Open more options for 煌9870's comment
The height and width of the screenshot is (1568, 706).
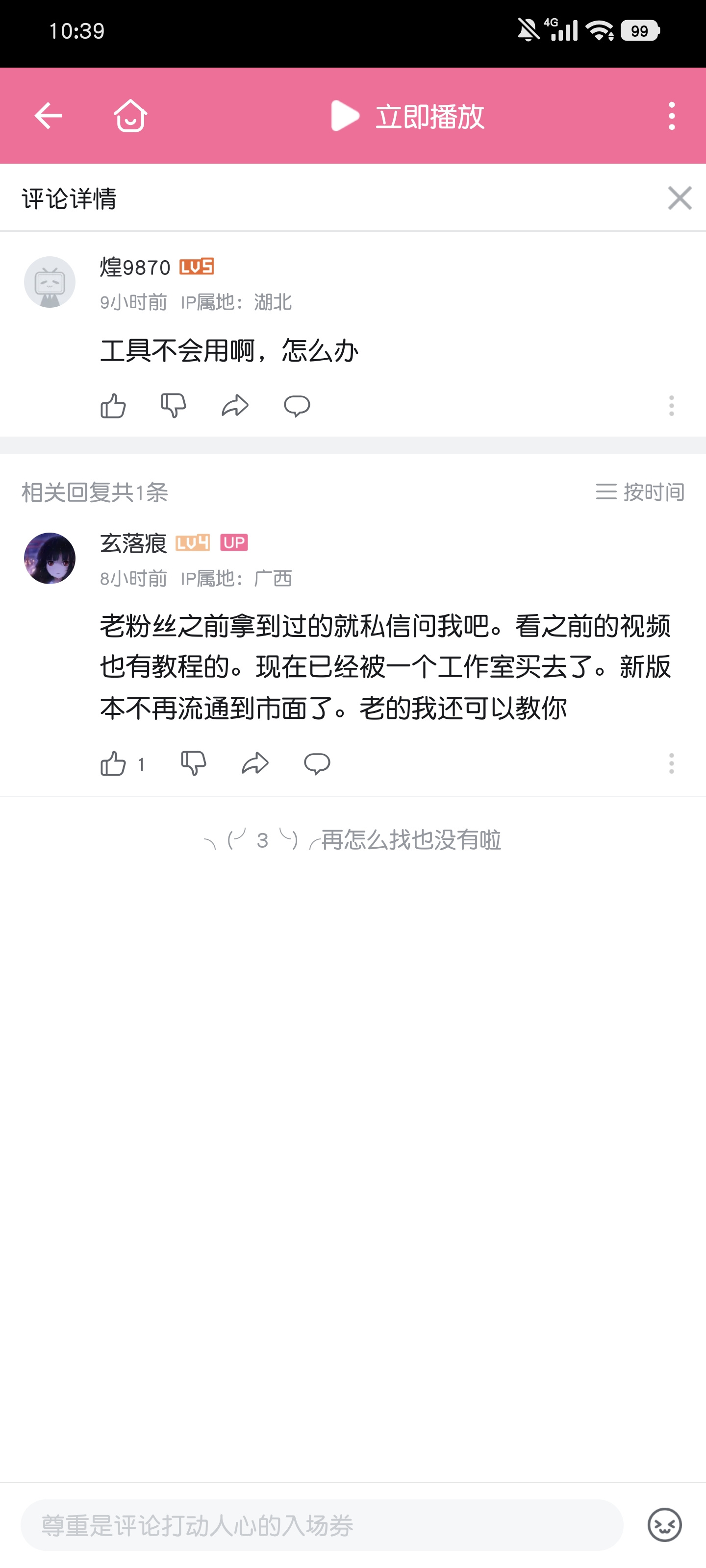pyautogui.click(x=671, y=406)
